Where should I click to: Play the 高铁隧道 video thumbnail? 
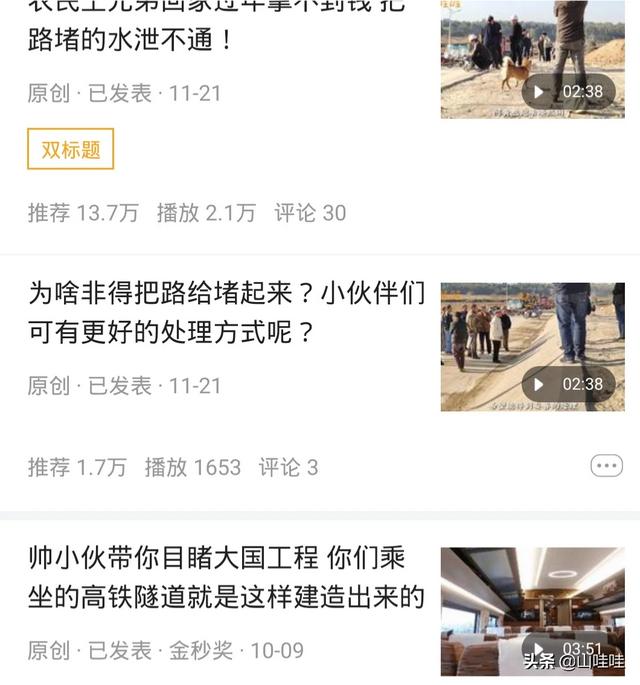532,612
